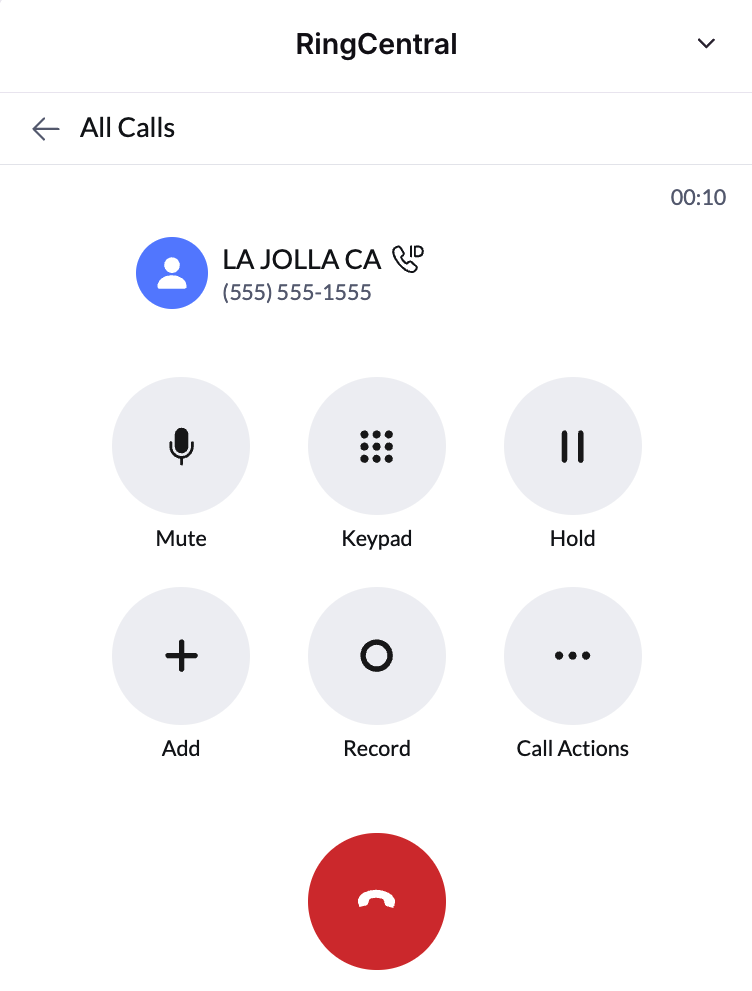Add another caller

click(x=181, y=656)
